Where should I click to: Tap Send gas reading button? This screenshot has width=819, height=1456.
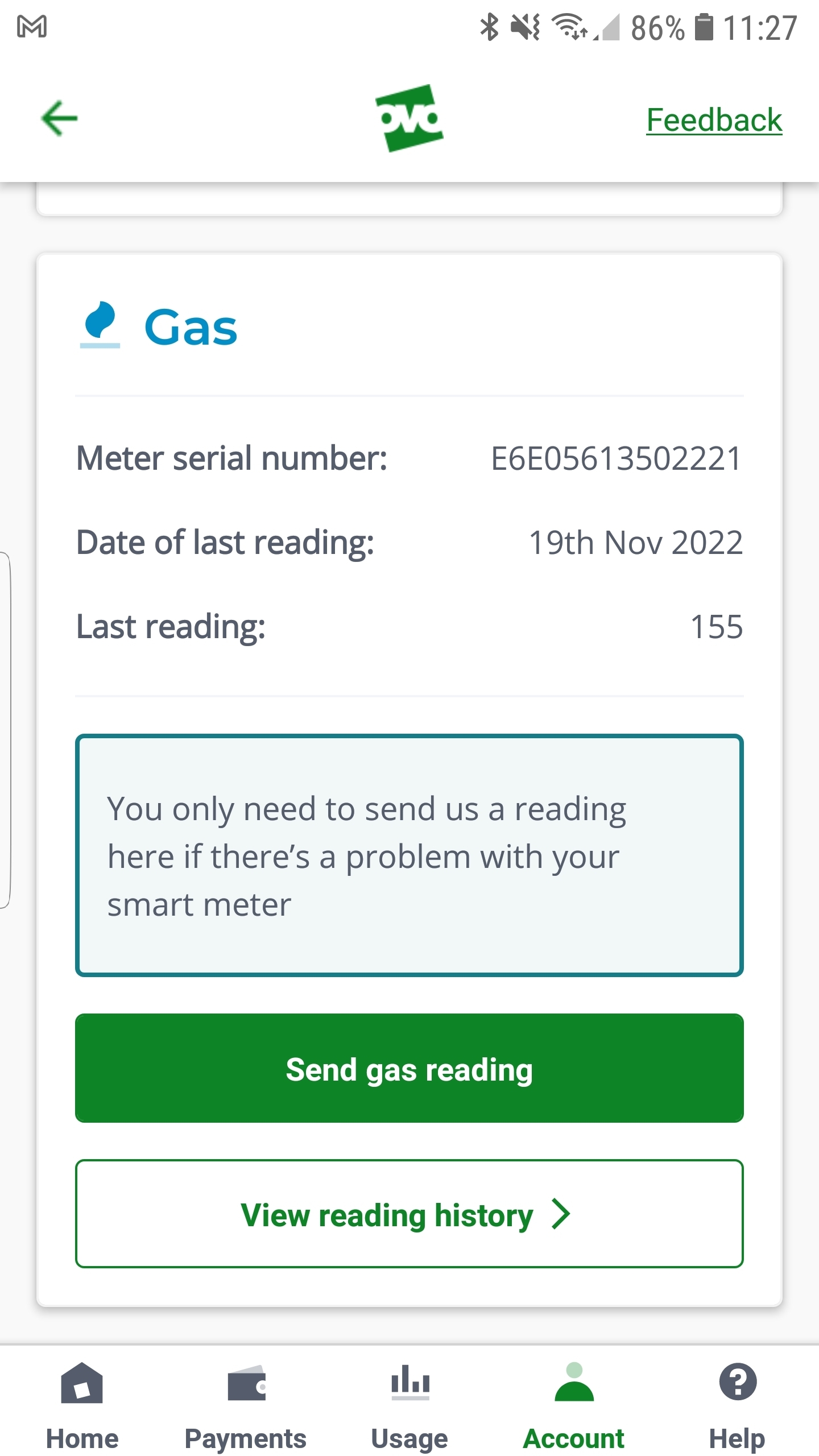[x=409, y=1068]
